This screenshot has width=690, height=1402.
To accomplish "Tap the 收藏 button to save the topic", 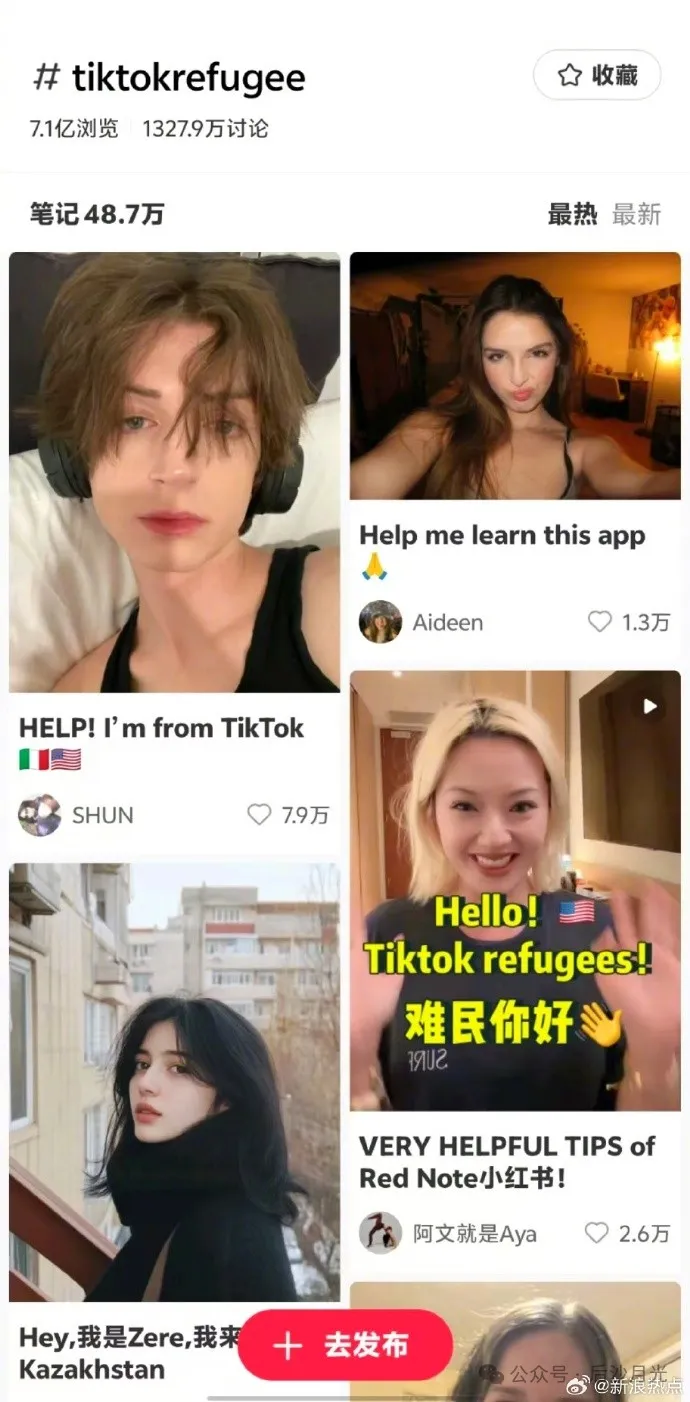I will tap(597, 75).
